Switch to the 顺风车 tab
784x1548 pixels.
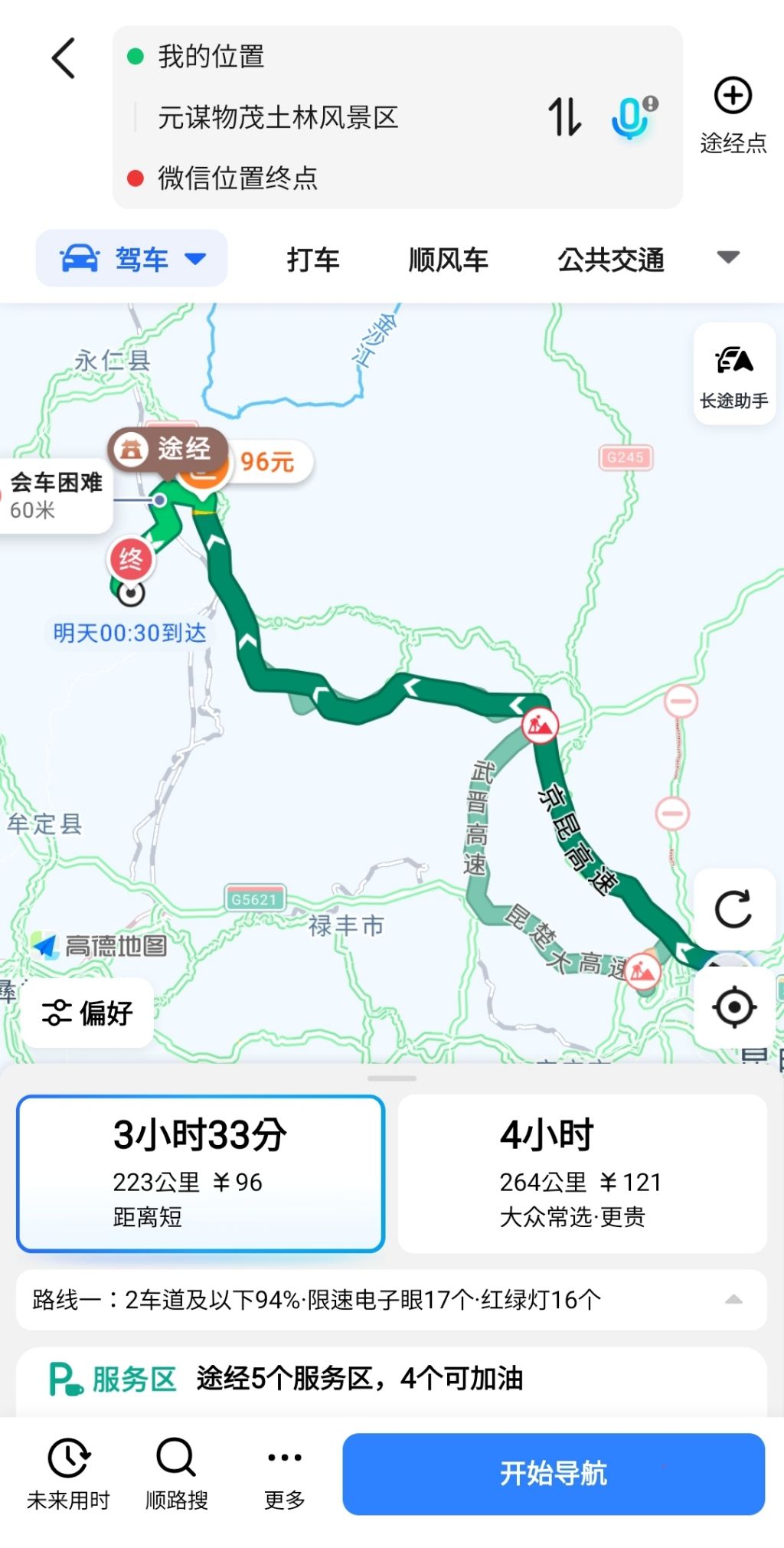coord(448,260)
